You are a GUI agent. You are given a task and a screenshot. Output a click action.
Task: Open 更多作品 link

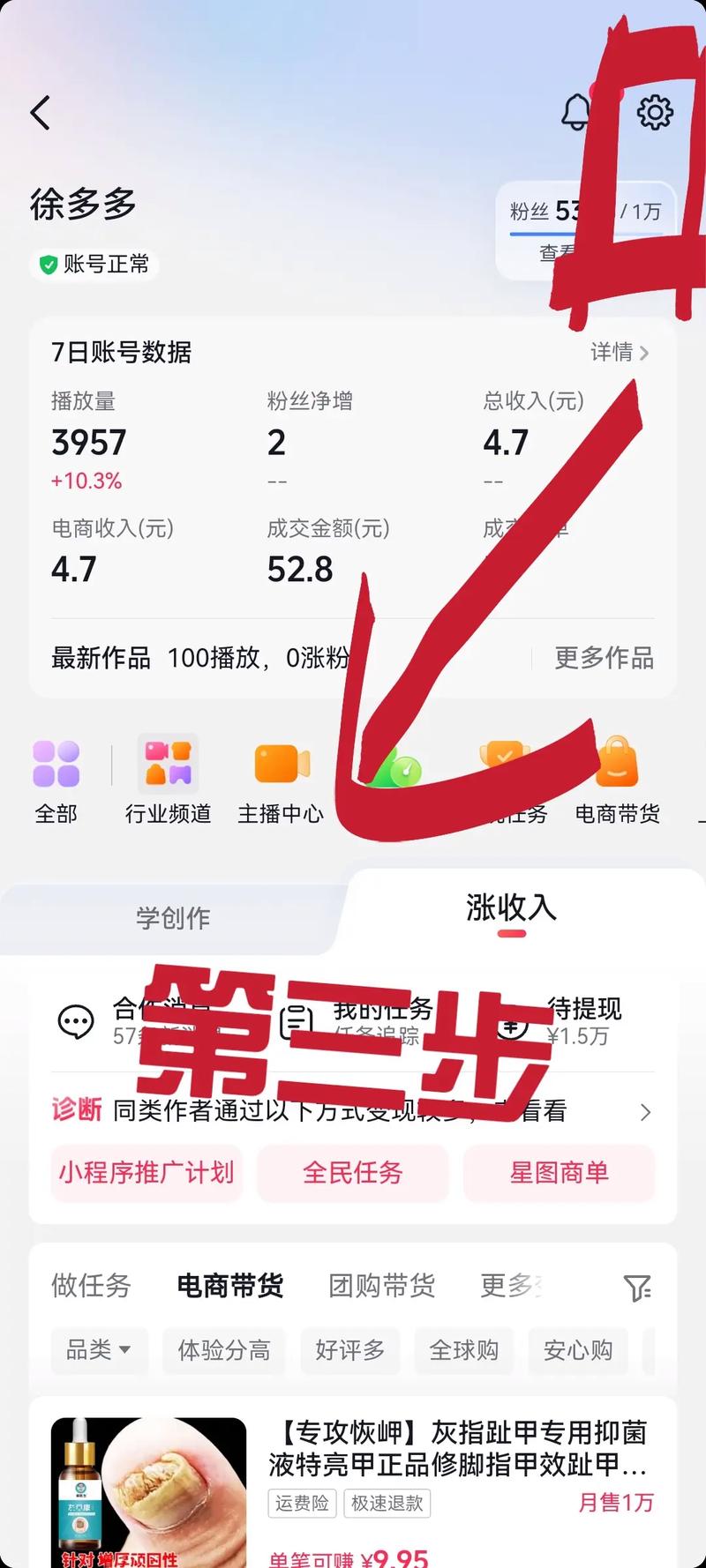coord(605,659)
